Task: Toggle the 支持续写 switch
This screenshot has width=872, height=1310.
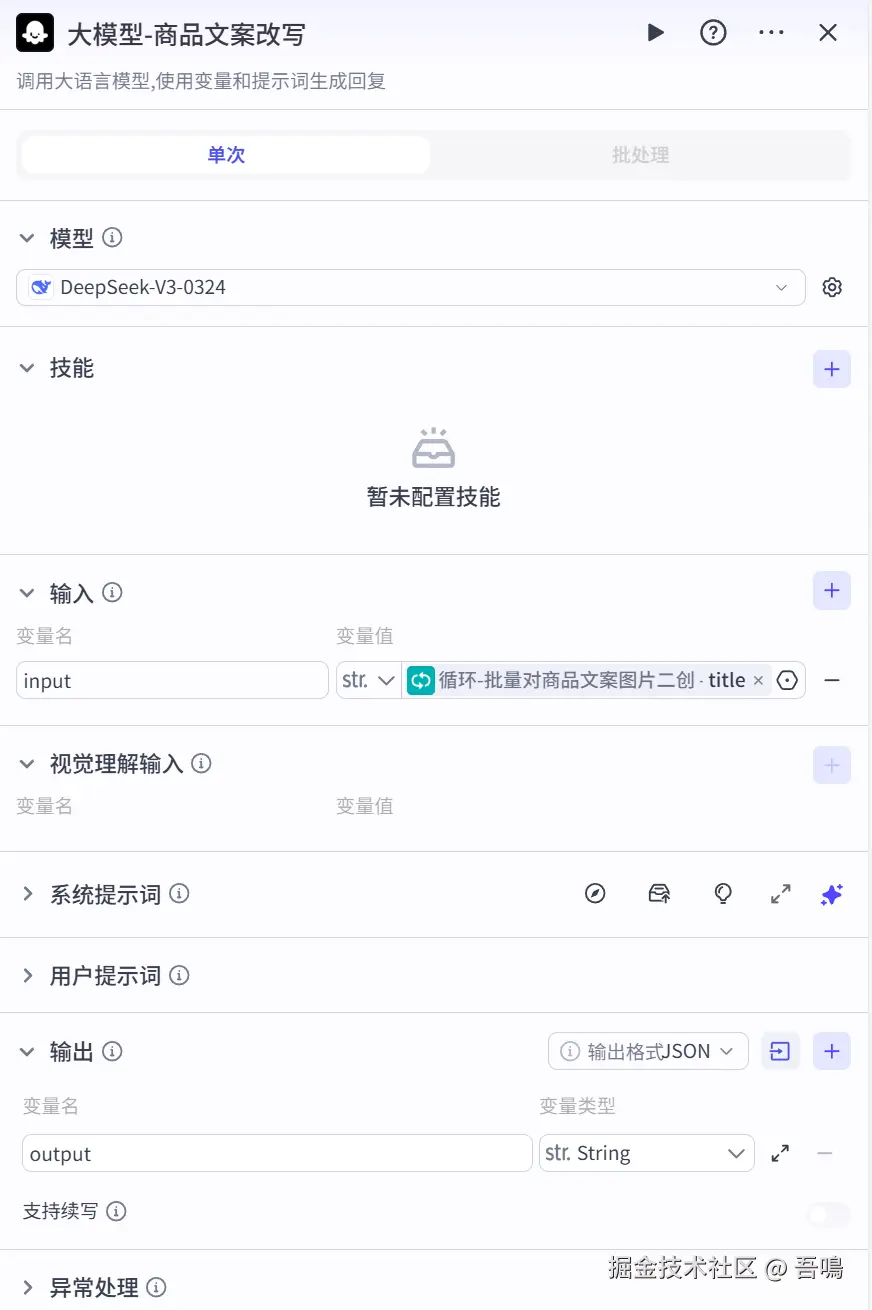Action: (829, 1214)
